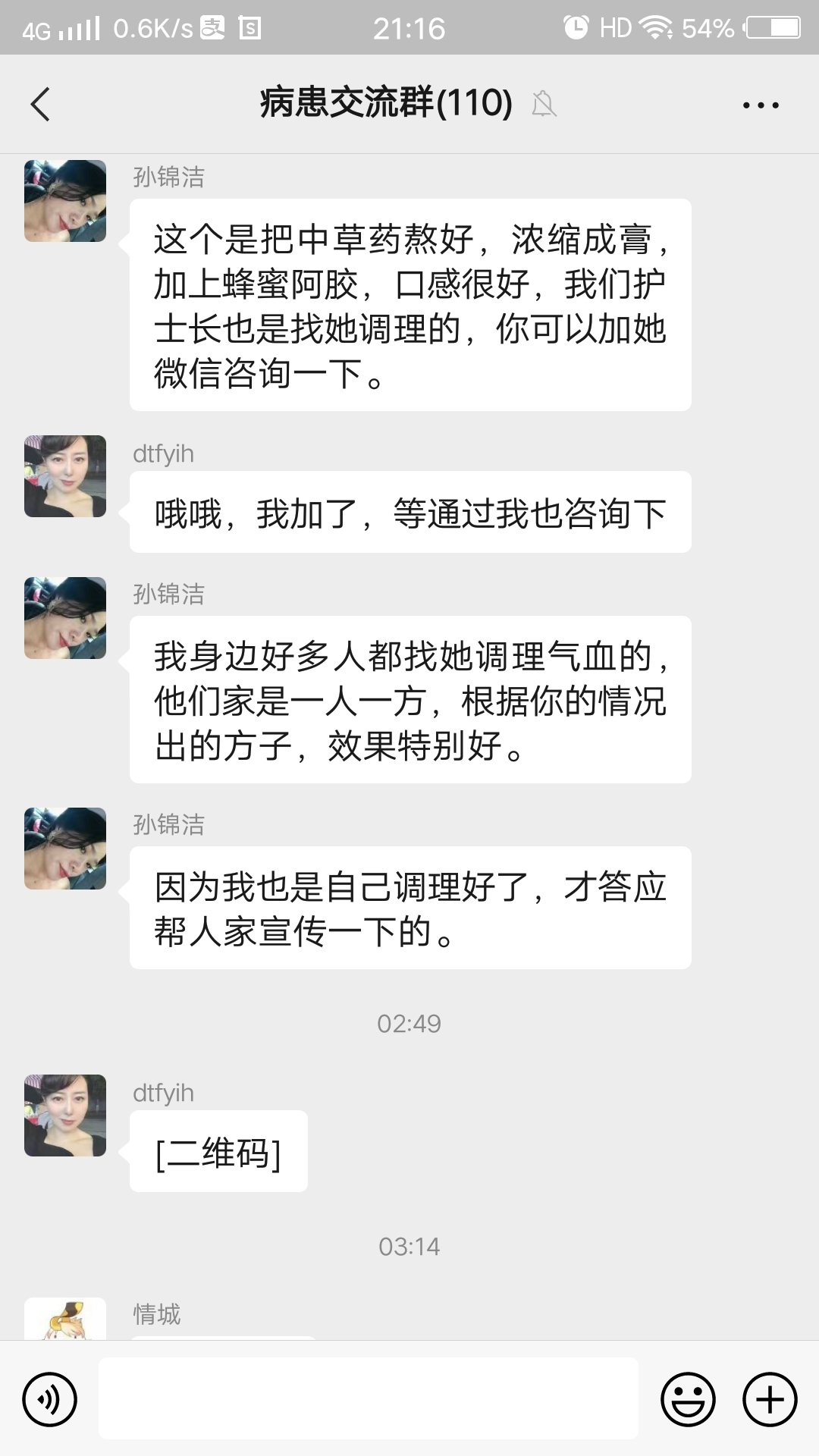
Task: Open the emoji picker
Action: pyautogui.click(x=688, y=1399)
